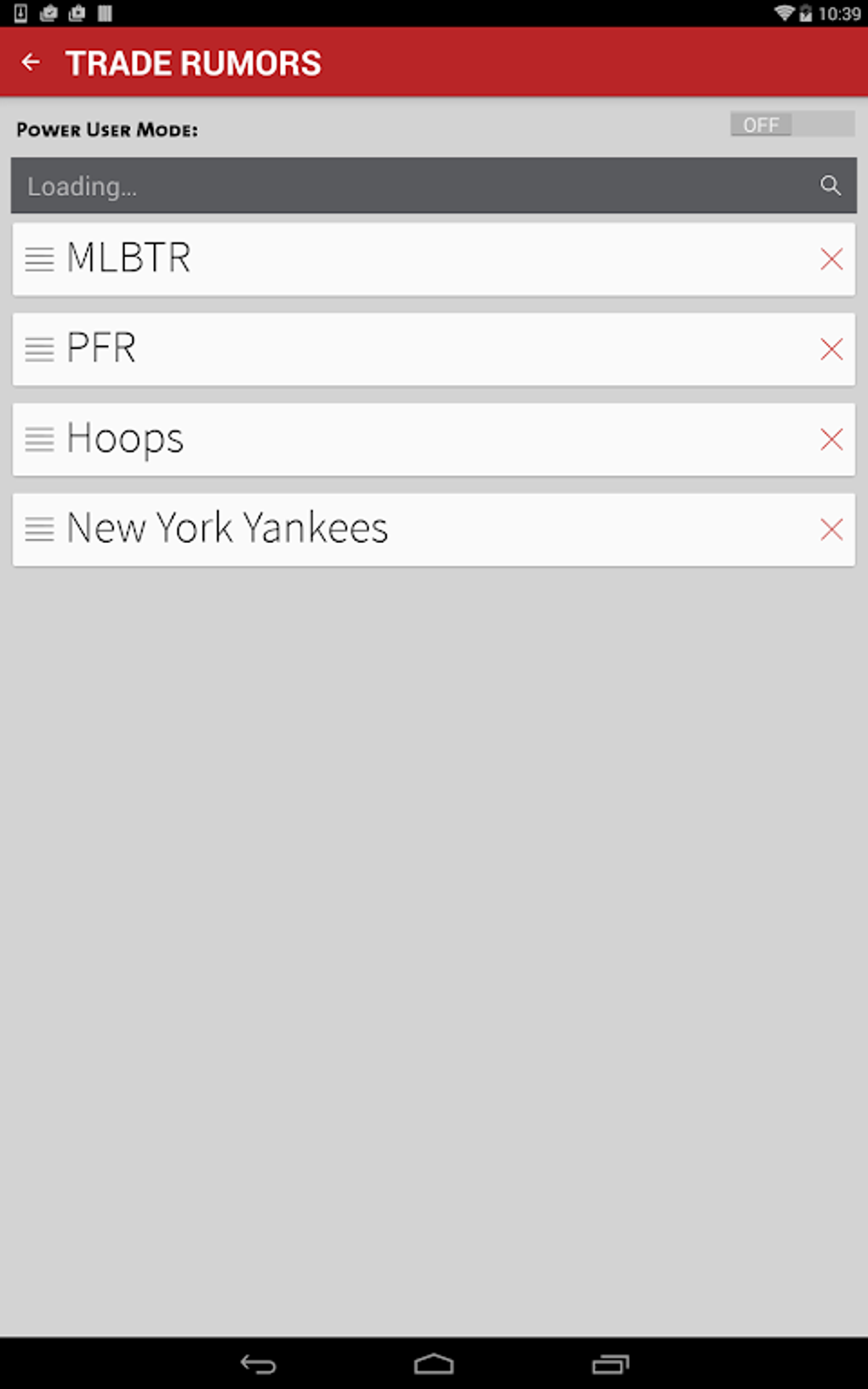The image size is (868, 1389).
Task: Open the recent apps overview
Action: 610,1364
